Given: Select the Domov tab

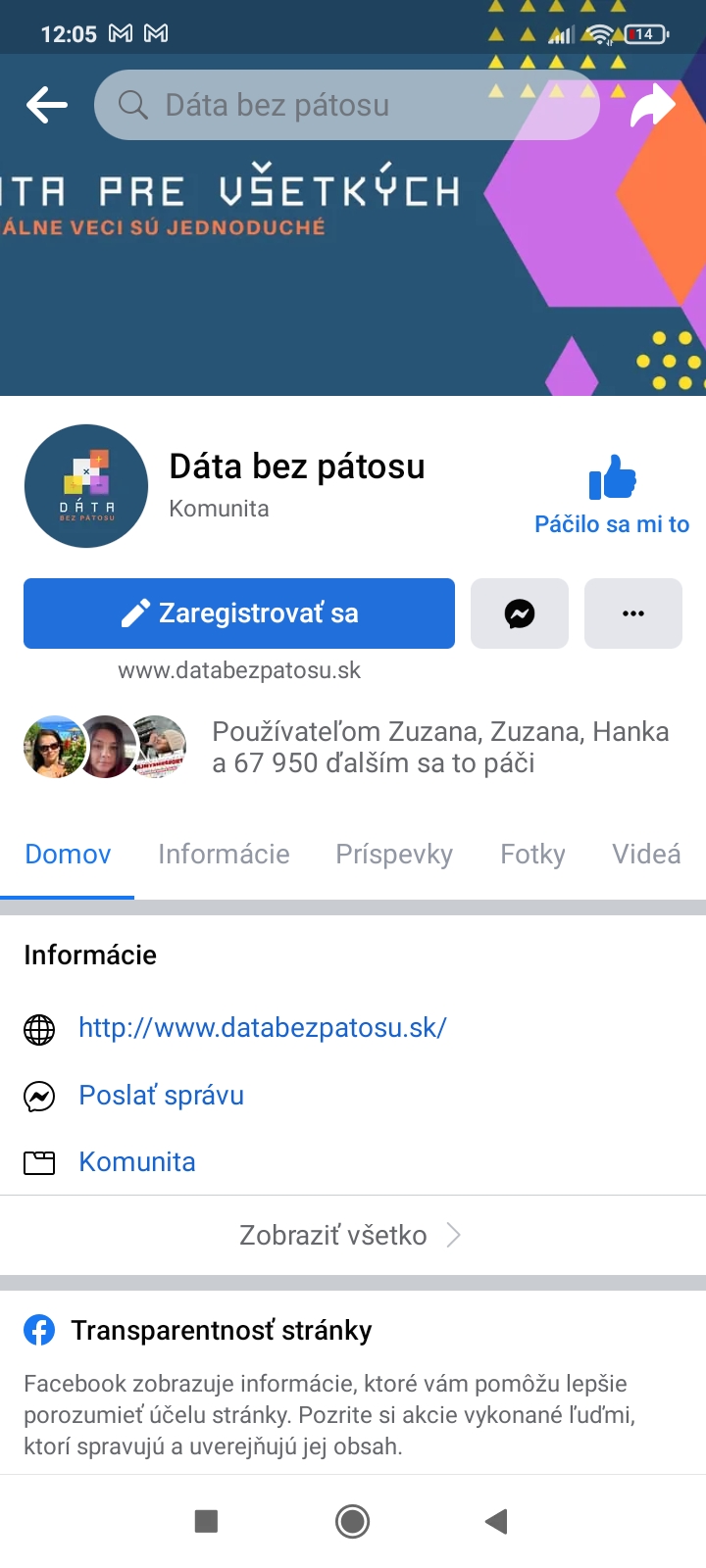Looking at the screenshot, I should click(x=68, y=855).
